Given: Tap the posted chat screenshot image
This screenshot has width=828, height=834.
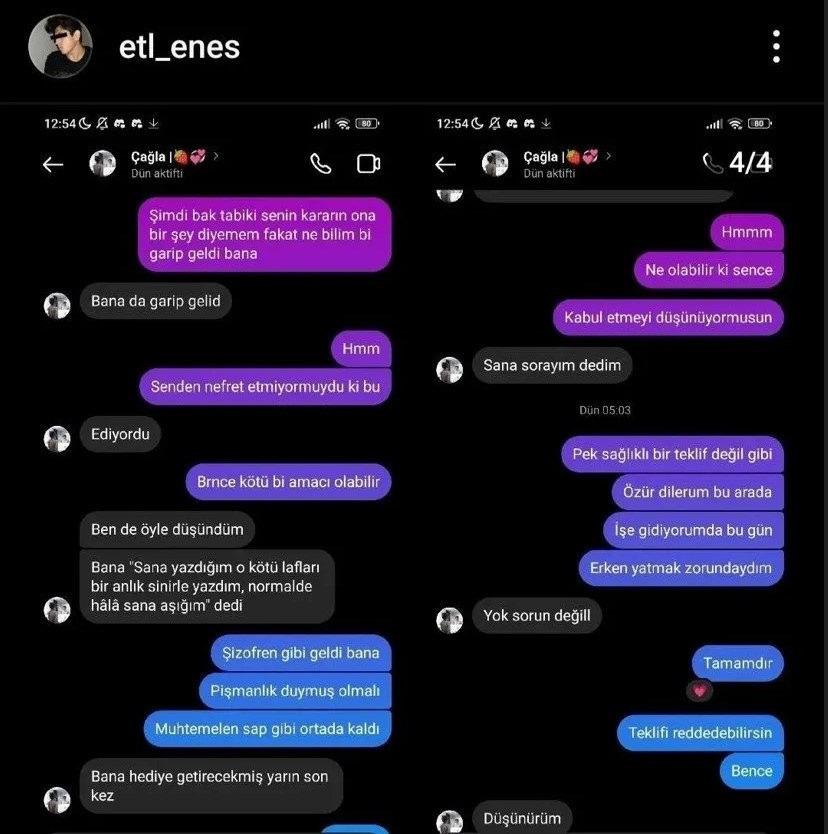Looking at the screenshot, I should tap(414, 470).
